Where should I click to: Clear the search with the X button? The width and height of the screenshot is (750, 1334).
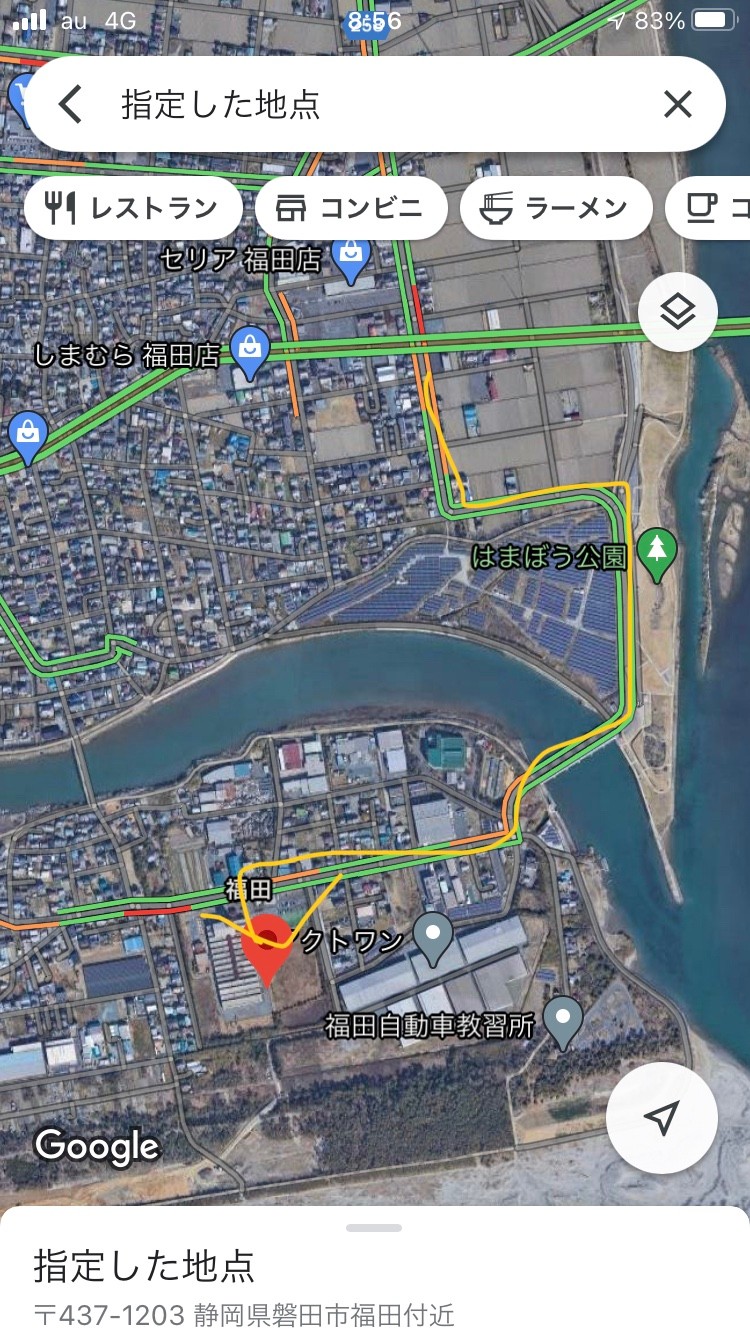[x=678, y=104]
